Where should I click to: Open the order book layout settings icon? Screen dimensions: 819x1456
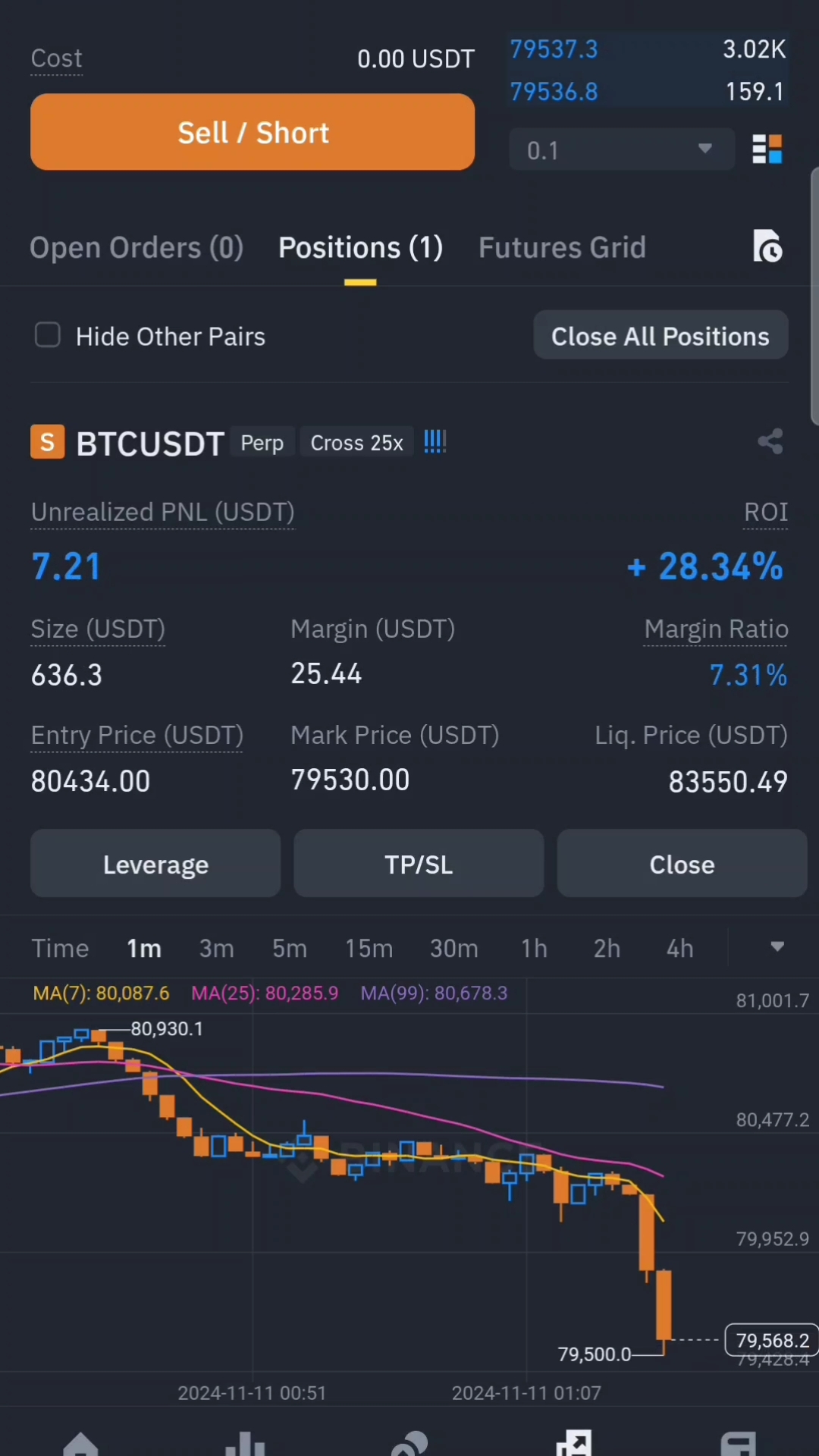[767, 149]
